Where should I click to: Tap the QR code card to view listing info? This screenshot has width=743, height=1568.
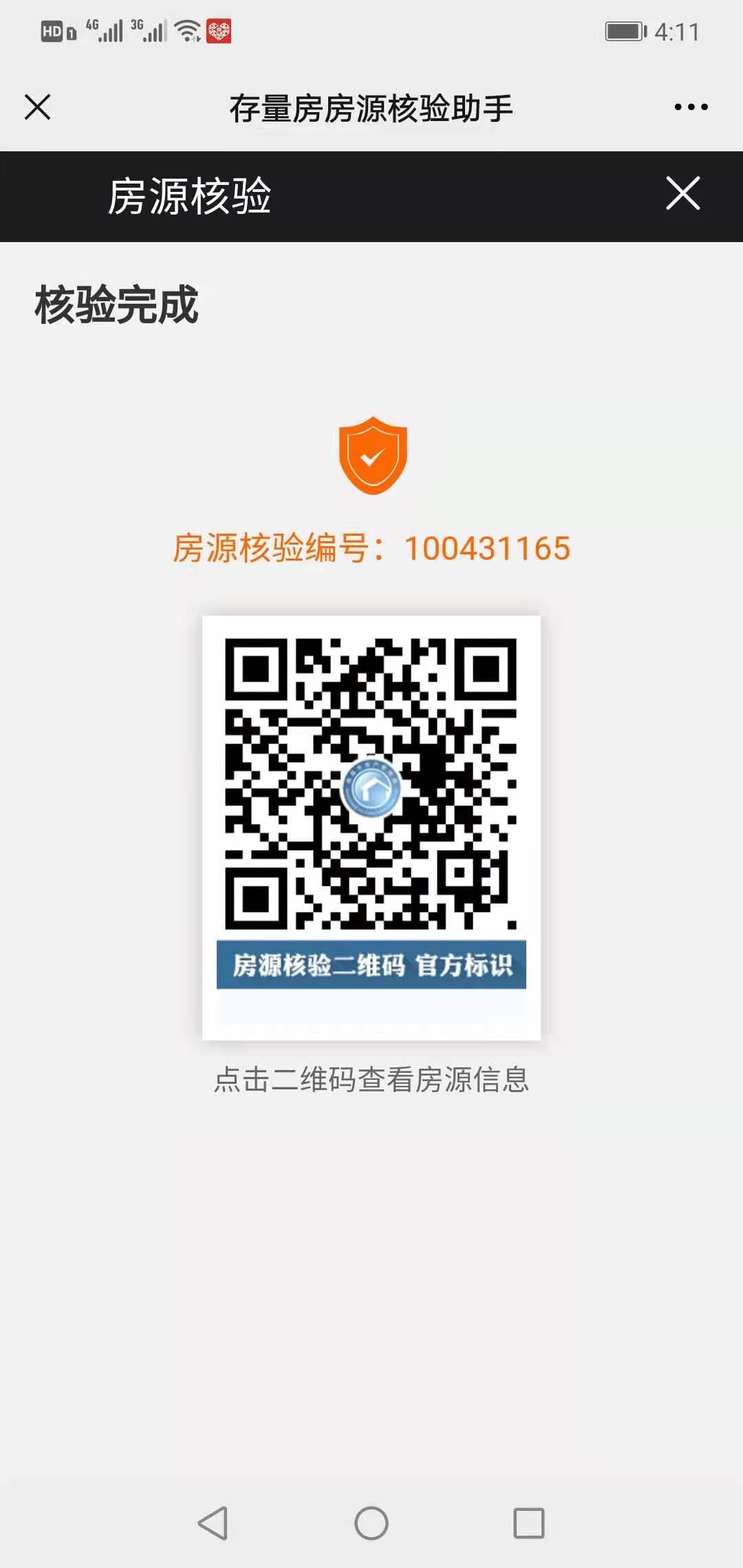tap(371, 827)
